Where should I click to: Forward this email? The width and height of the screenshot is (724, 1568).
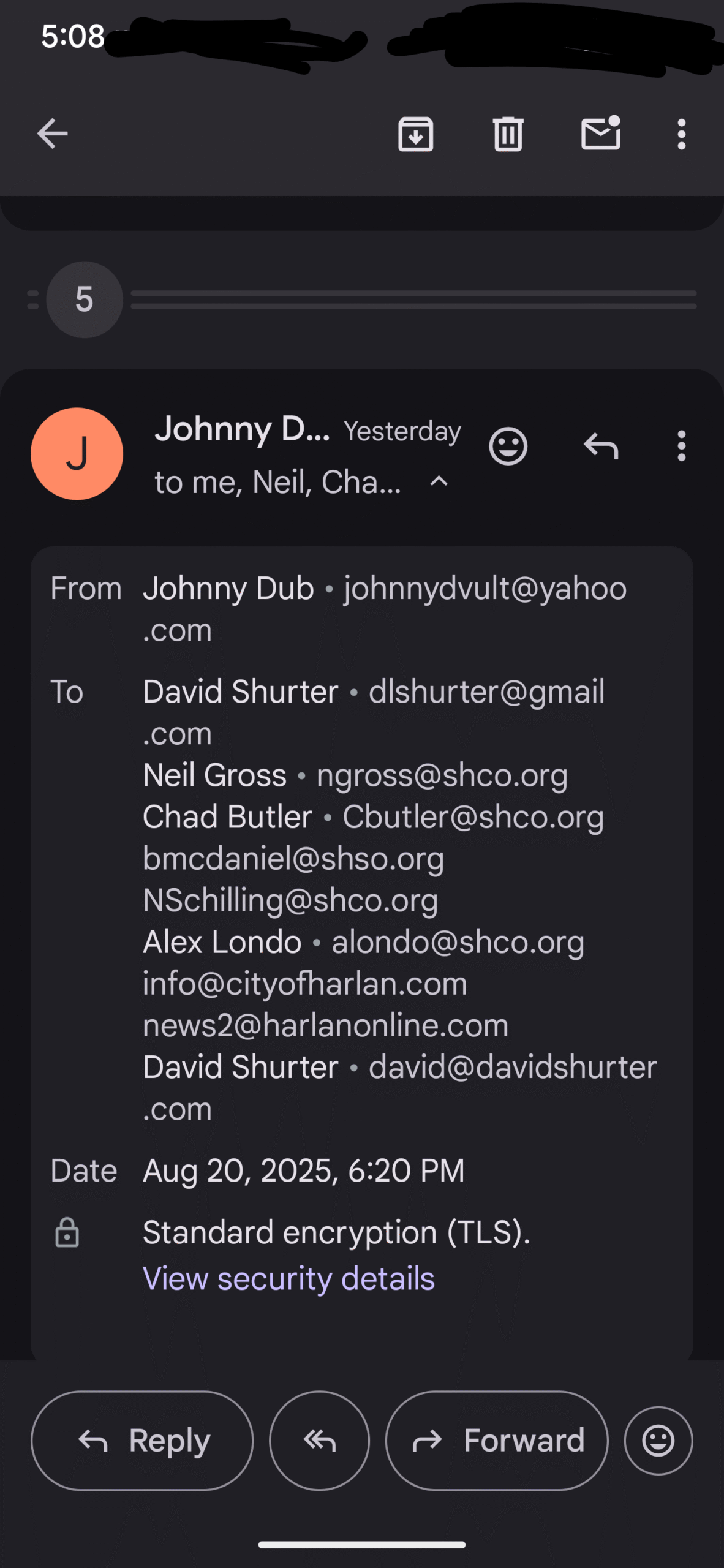pyautogui.click(x=497, y=1441)
